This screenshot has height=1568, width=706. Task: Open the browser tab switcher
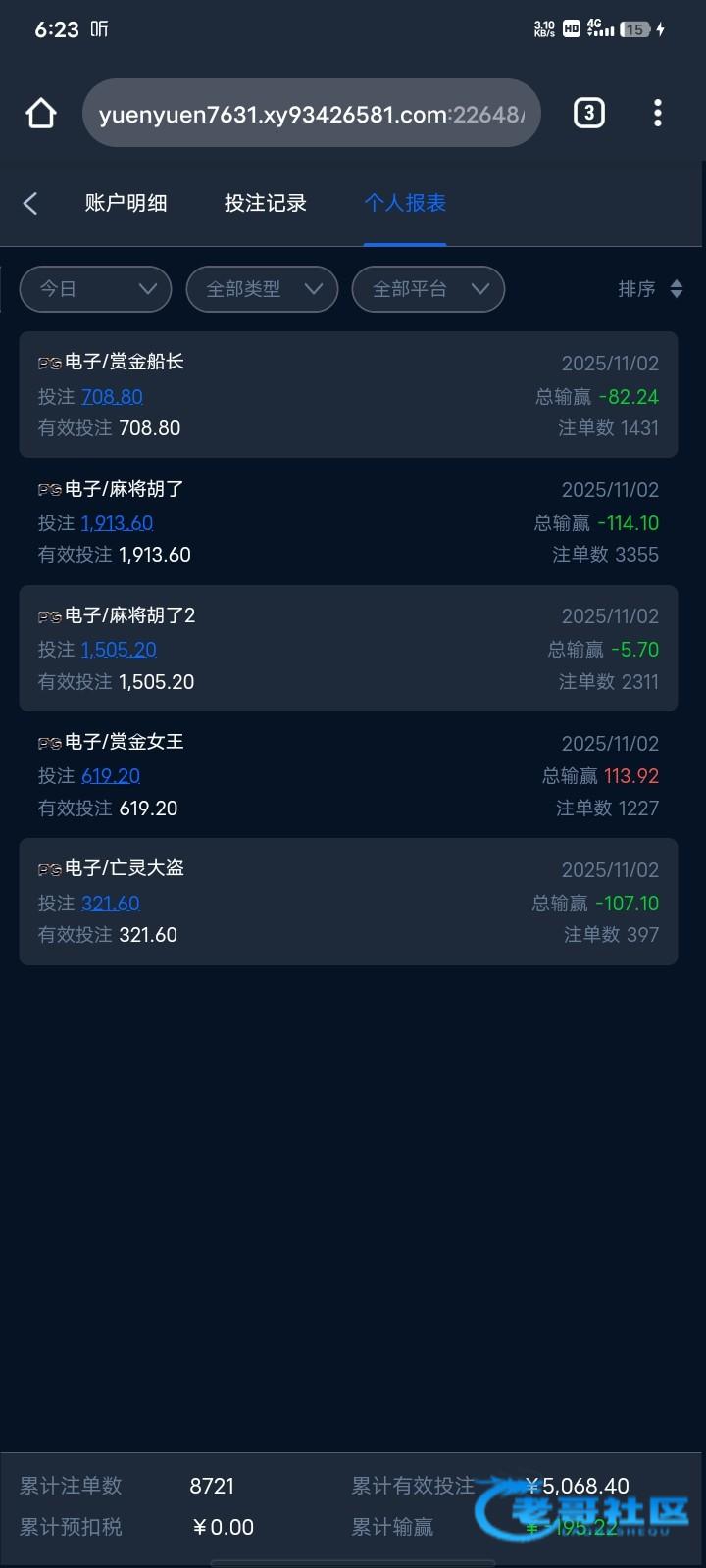pyautogui.click(x=588, y=114)
